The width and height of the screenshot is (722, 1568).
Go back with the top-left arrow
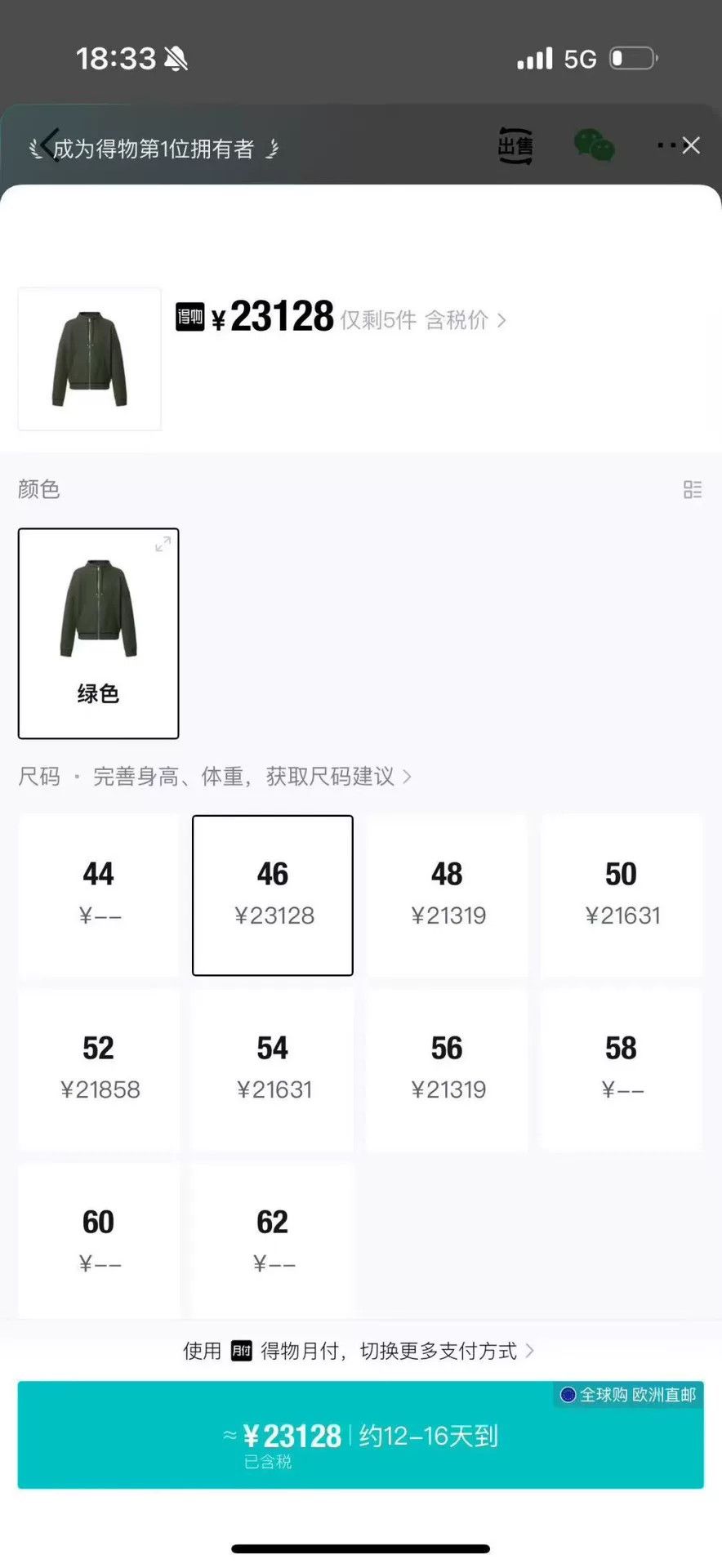click(x=51, y=146)
